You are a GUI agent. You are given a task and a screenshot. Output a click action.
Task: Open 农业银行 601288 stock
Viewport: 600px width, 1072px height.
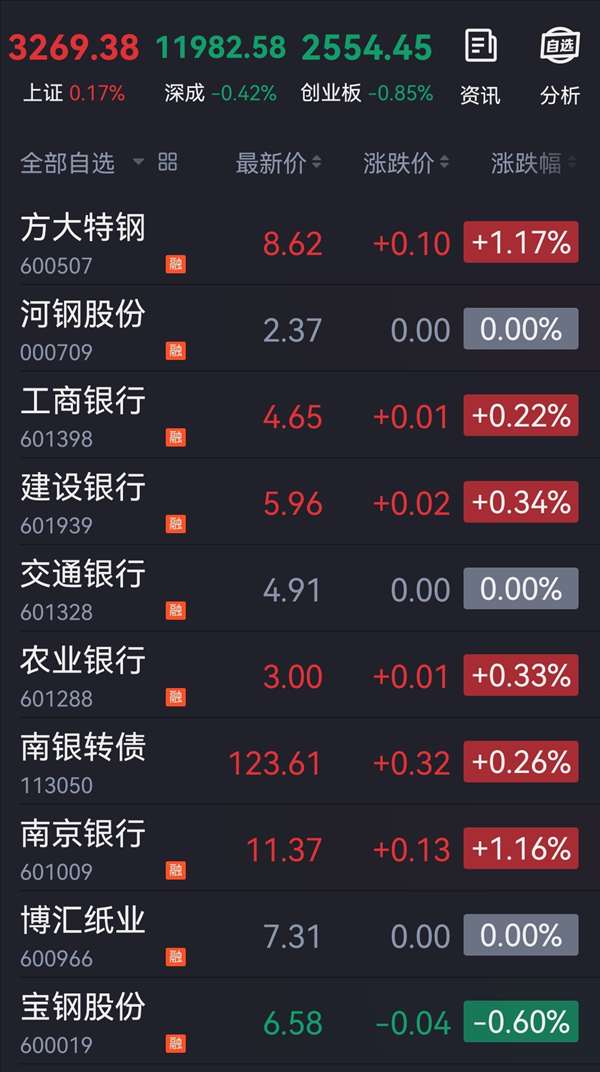(x=300, y=675)
